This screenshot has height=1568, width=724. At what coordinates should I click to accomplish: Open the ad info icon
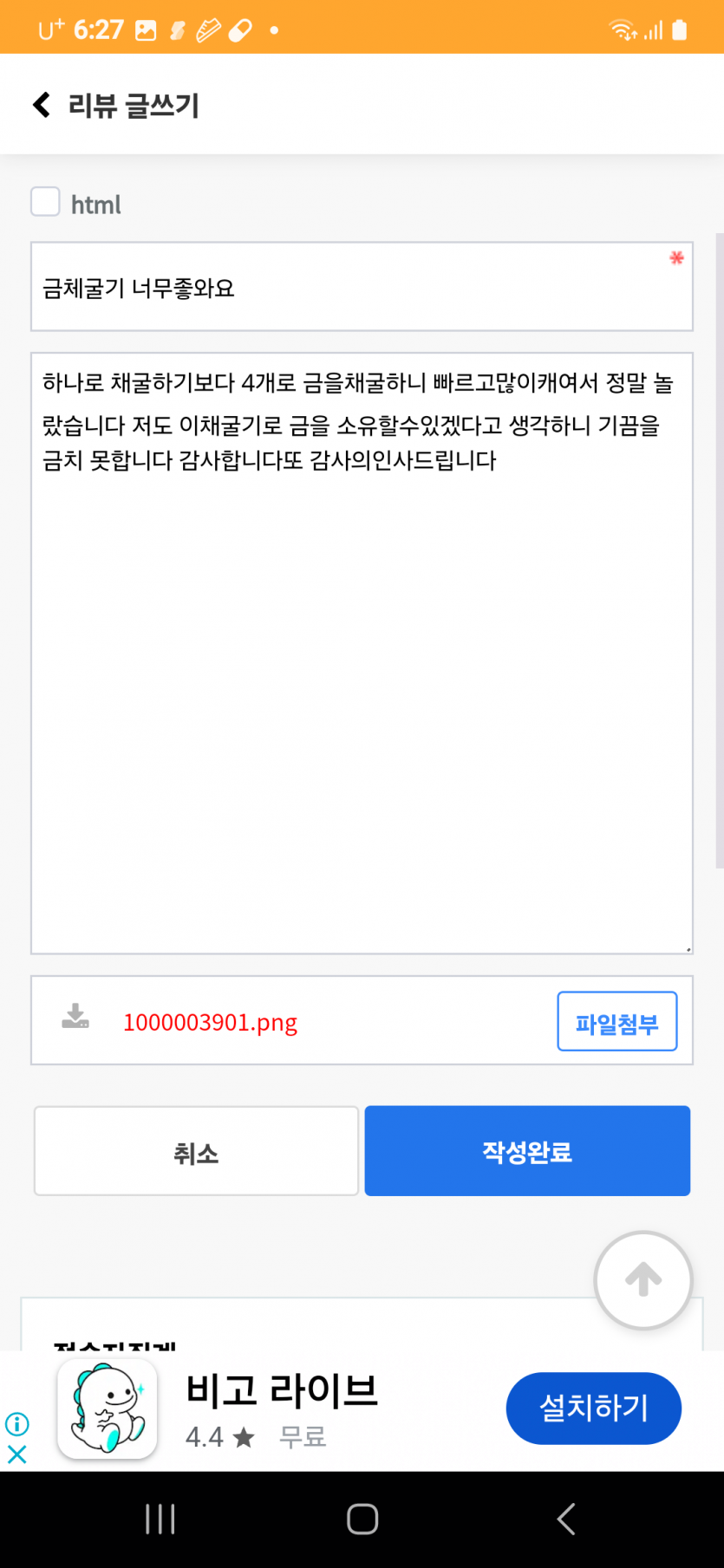(x=16, y=1424)
